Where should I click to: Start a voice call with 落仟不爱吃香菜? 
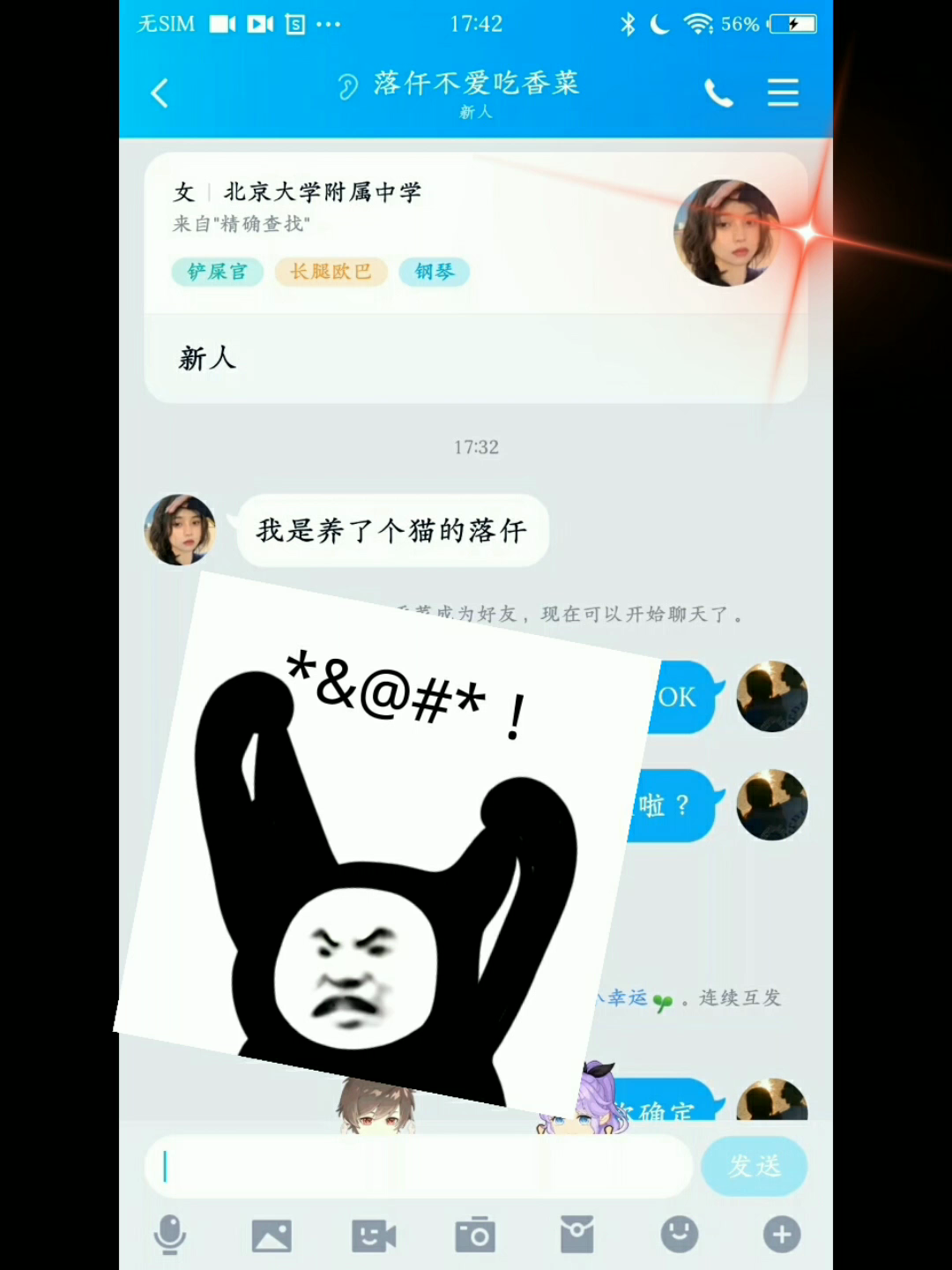pos(718,93)
